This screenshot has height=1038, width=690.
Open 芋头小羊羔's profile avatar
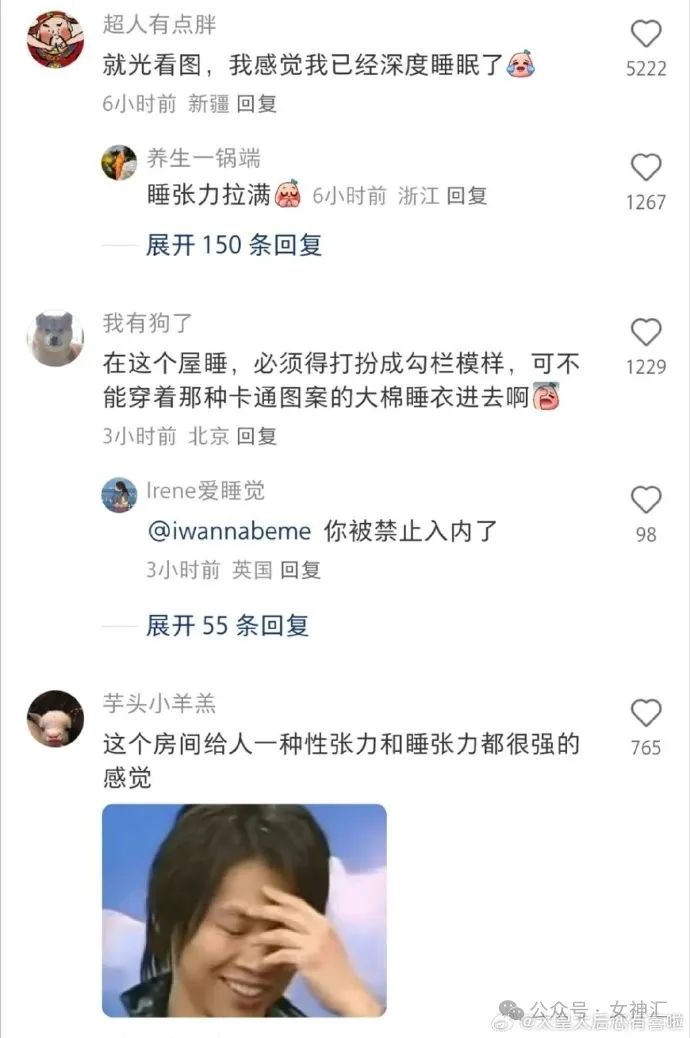(55, 718)
